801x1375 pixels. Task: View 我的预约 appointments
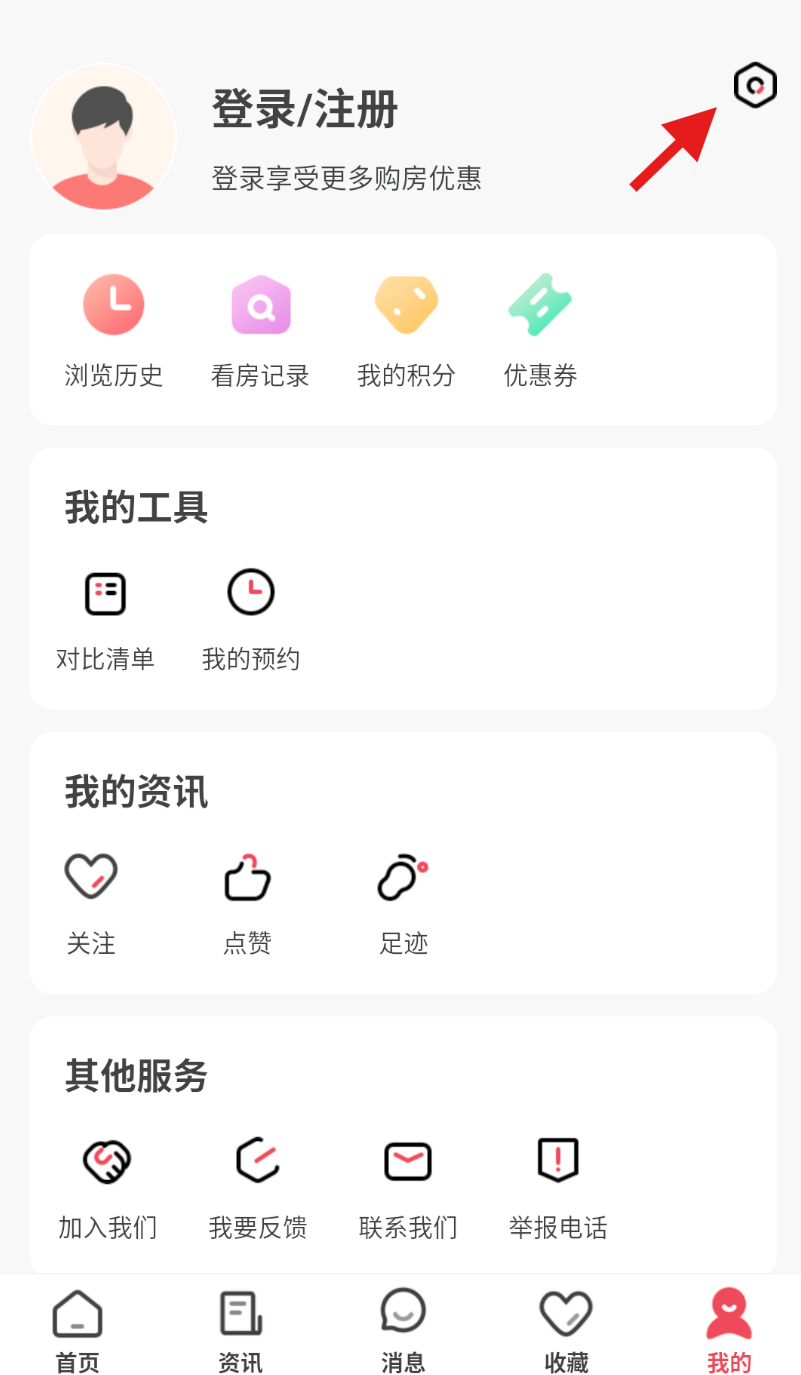click(x=251, y=616)
